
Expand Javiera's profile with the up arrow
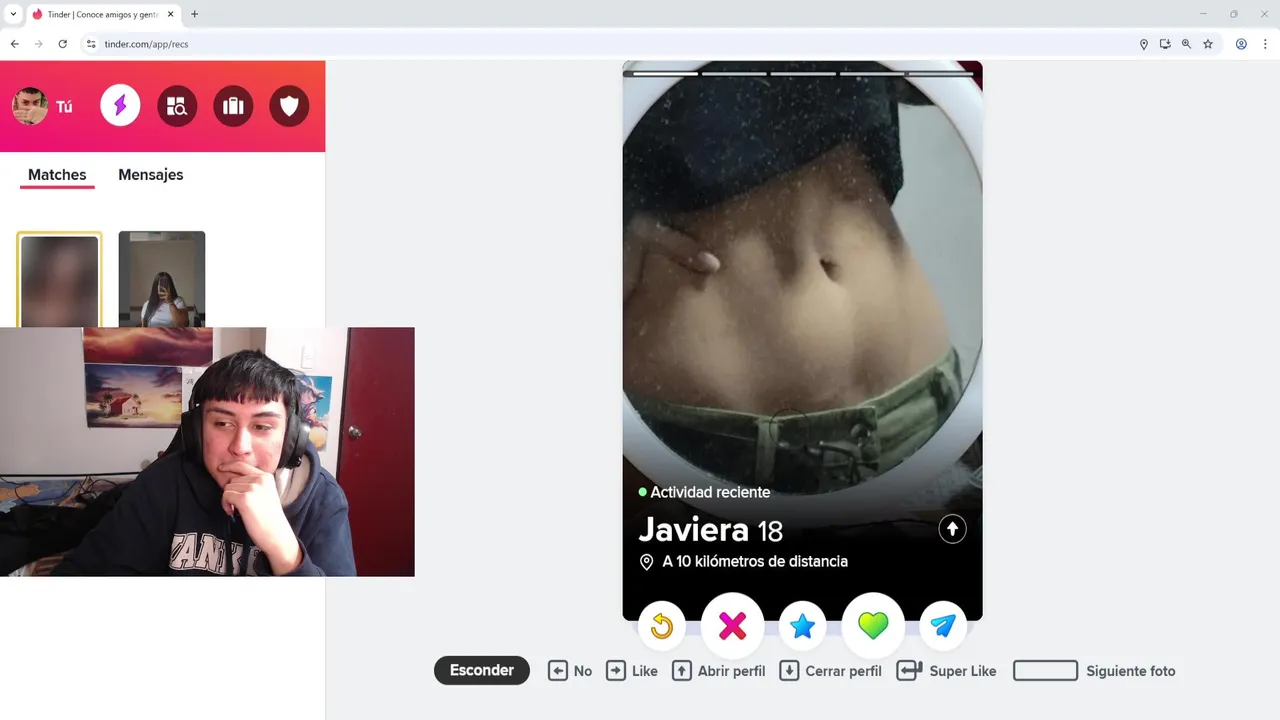[x=952, y=529]
